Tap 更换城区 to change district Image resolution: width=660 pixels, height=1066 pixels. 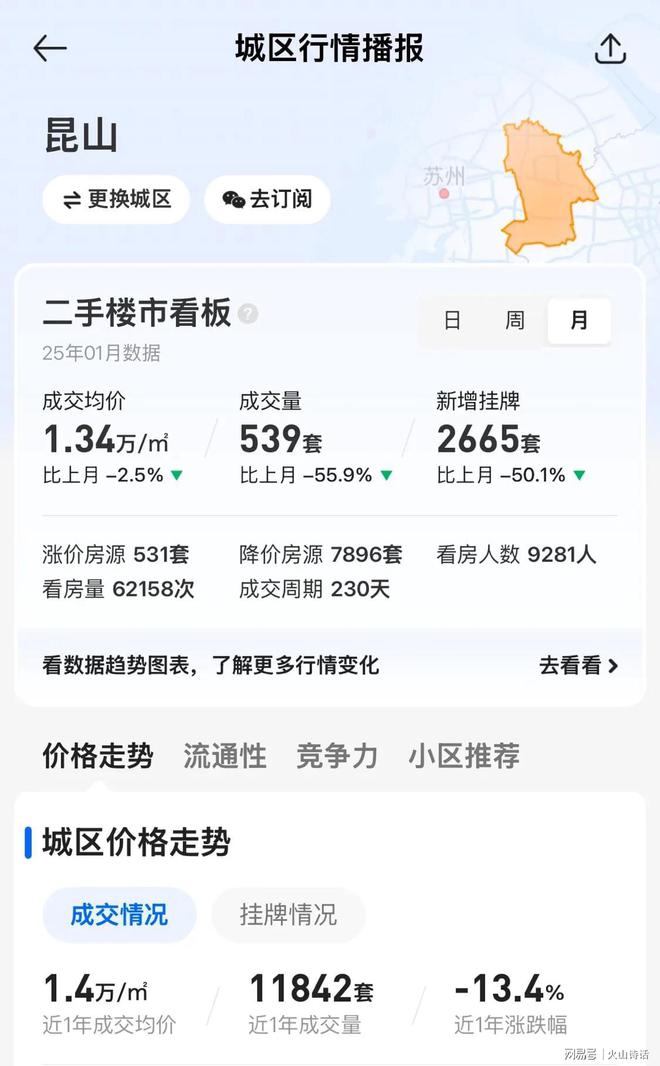coord(116,199)
